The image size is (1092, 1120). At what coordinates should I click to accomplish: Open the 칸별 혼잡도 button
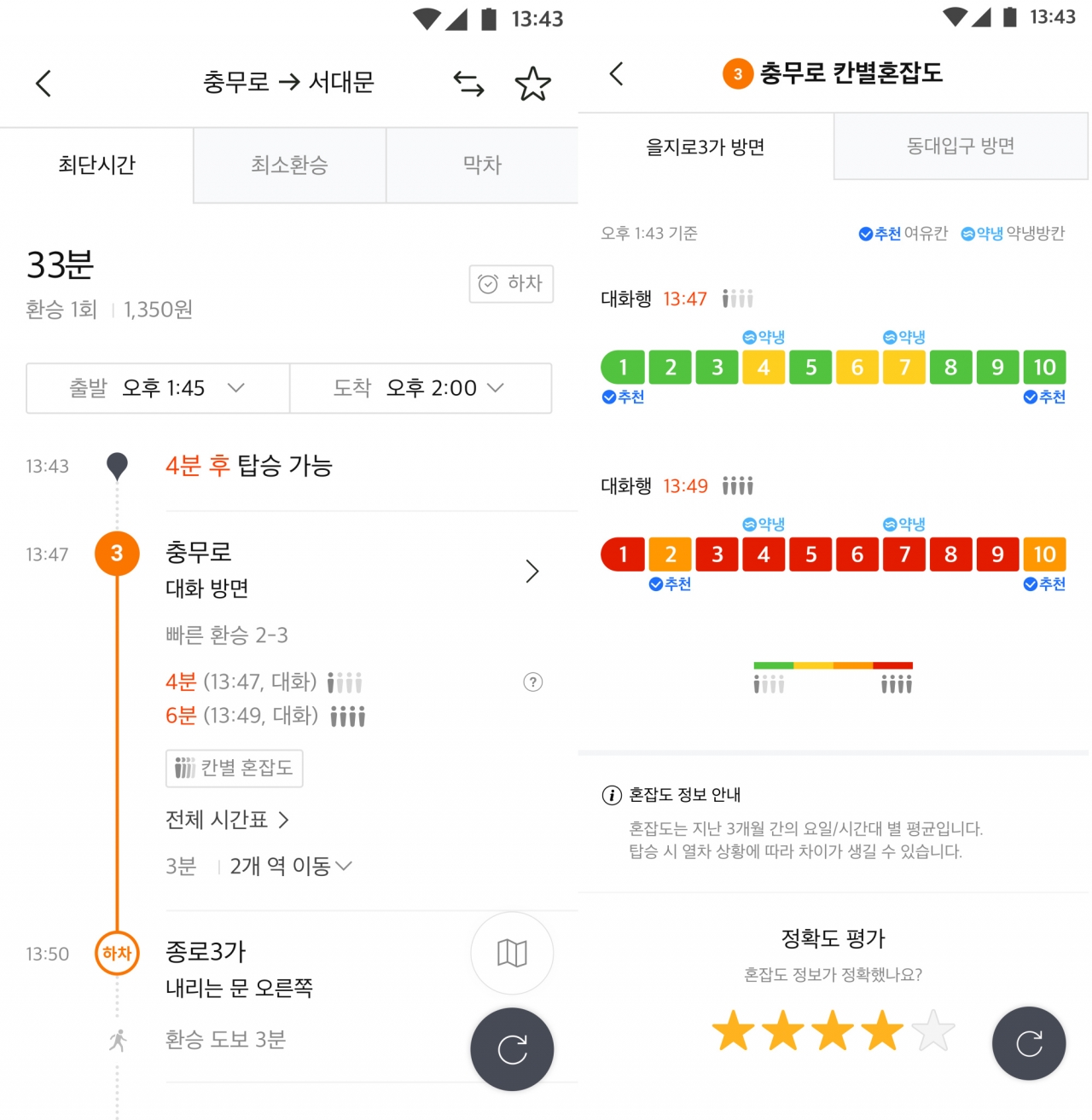[235, 769]
